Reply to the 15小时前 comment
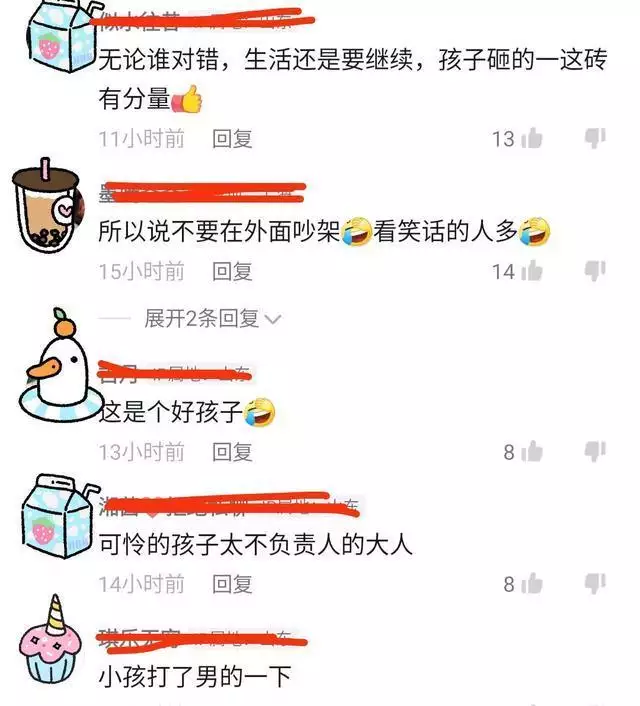The image size is (640, 706). [232, 270]
